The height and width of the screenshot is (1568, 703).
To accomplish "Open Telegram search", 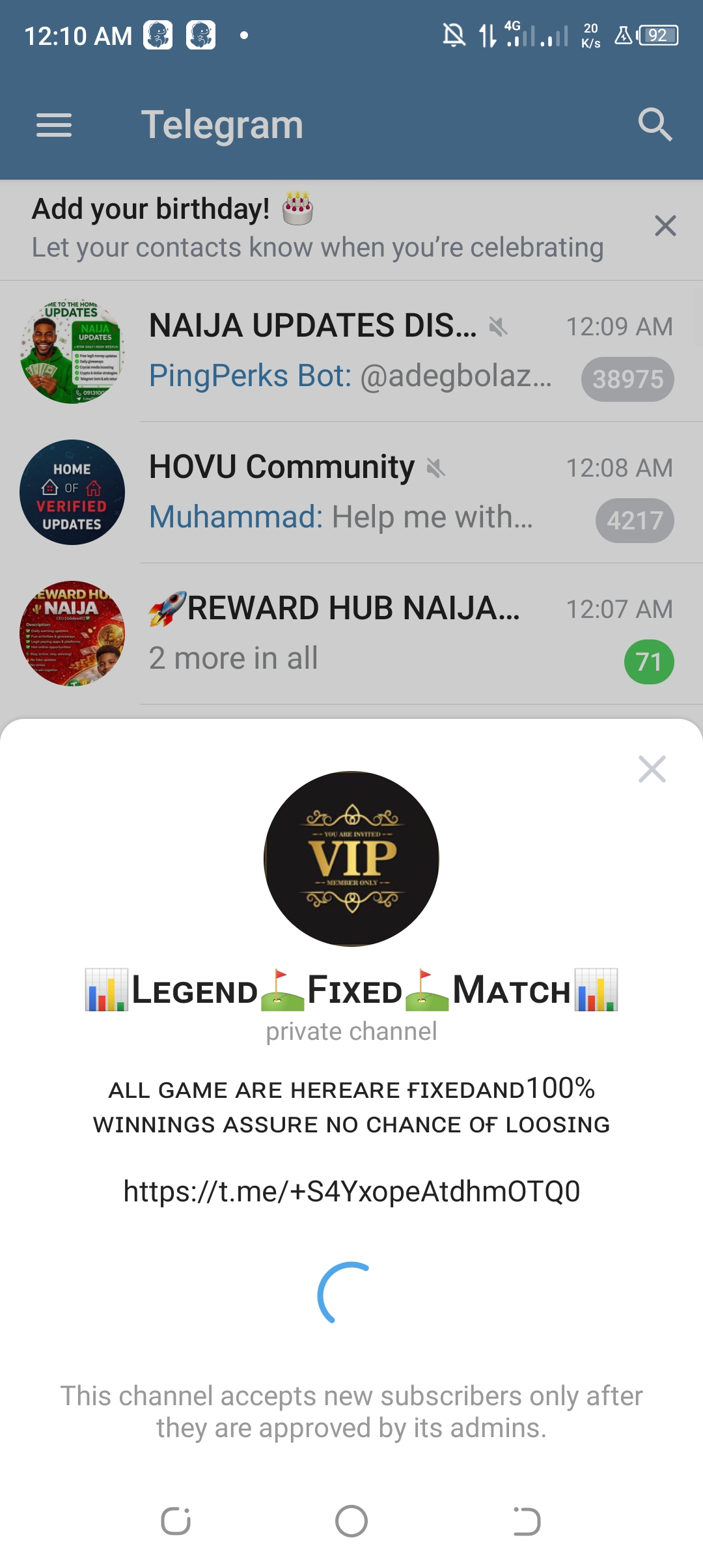I will 654,124.
